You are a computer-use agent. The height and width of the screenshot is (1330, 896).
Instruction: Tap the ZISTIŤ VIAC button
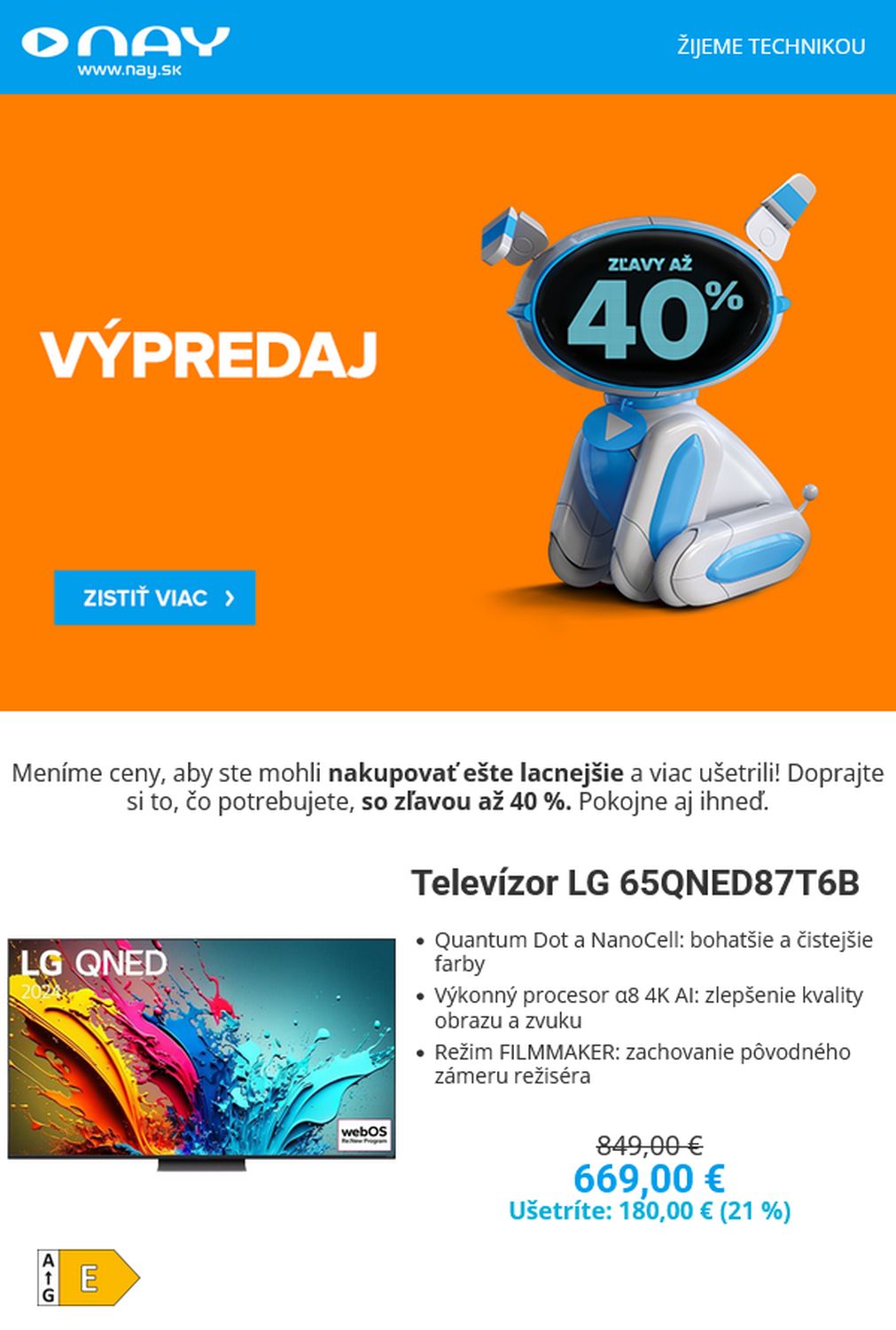coord(154,598)
